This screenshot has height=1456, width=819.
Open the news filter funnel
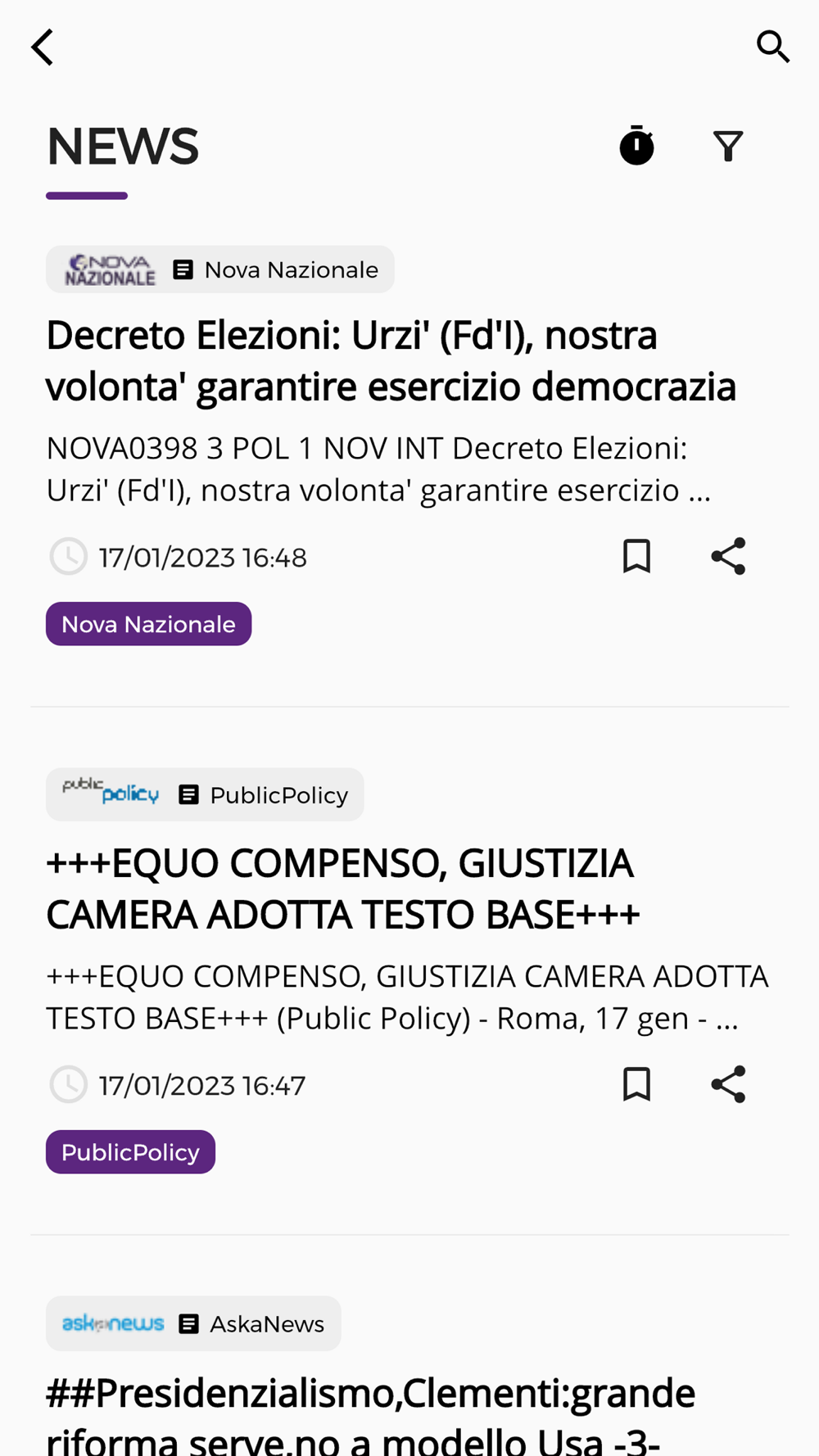(x=728, y=147)
